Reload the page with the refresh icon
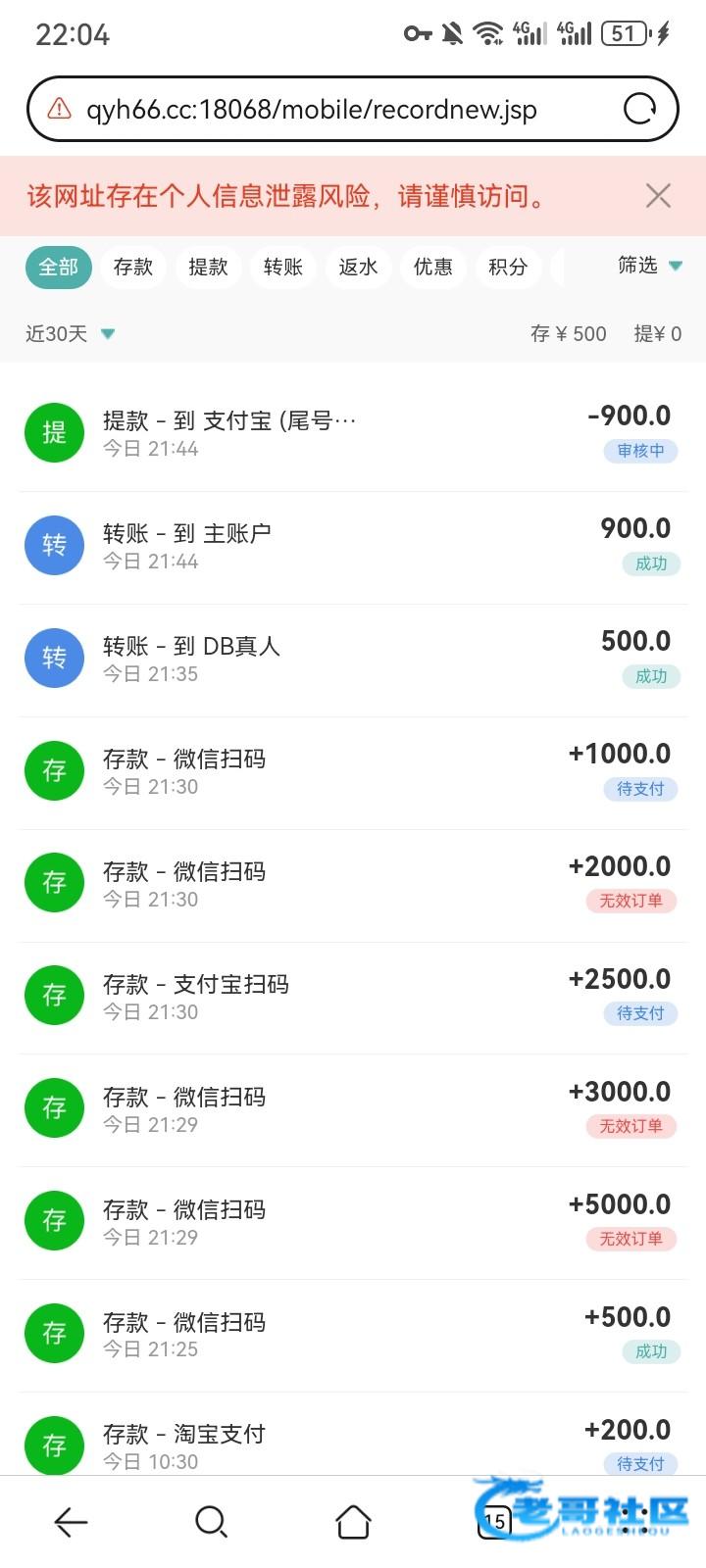Screen dimensions: 706x1568 (x=639, y=109)
